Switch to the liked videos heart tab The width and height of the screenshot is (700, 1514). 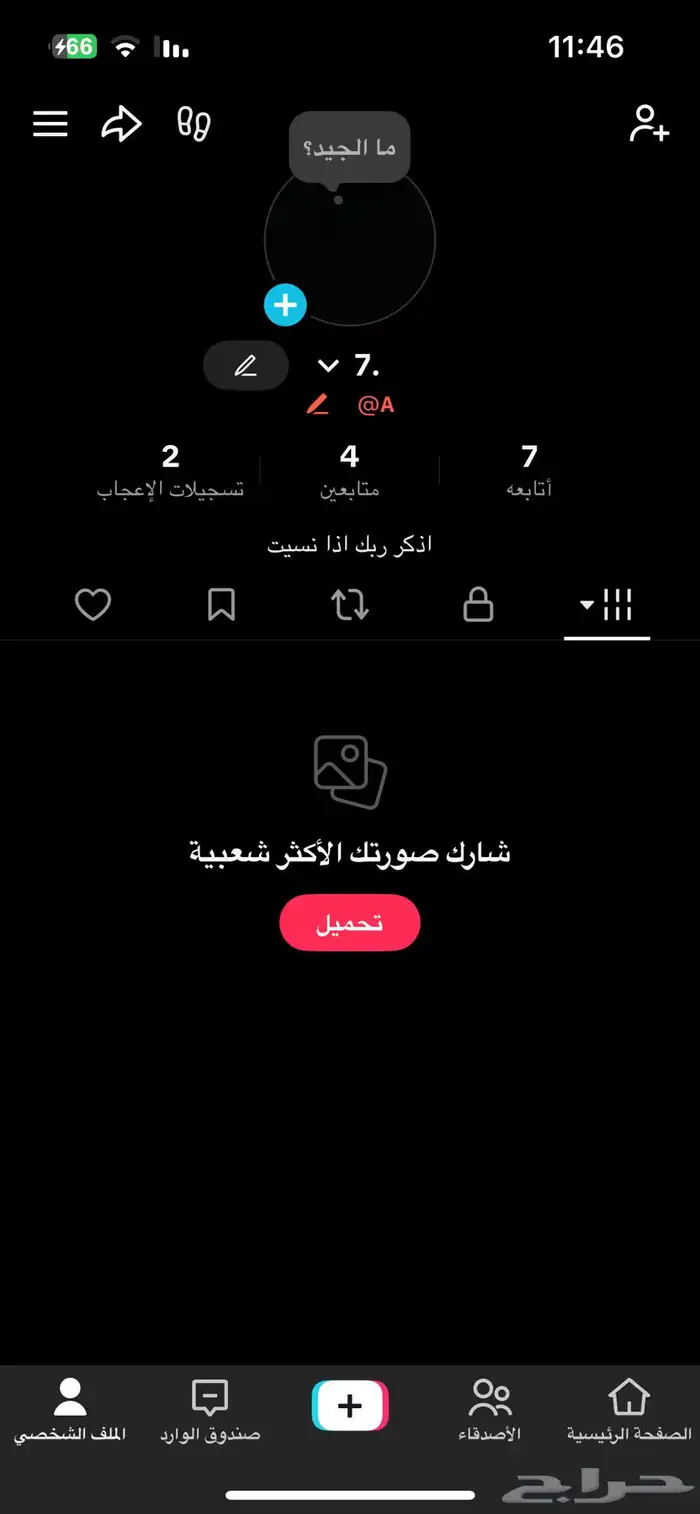click(x=93, y=605)
